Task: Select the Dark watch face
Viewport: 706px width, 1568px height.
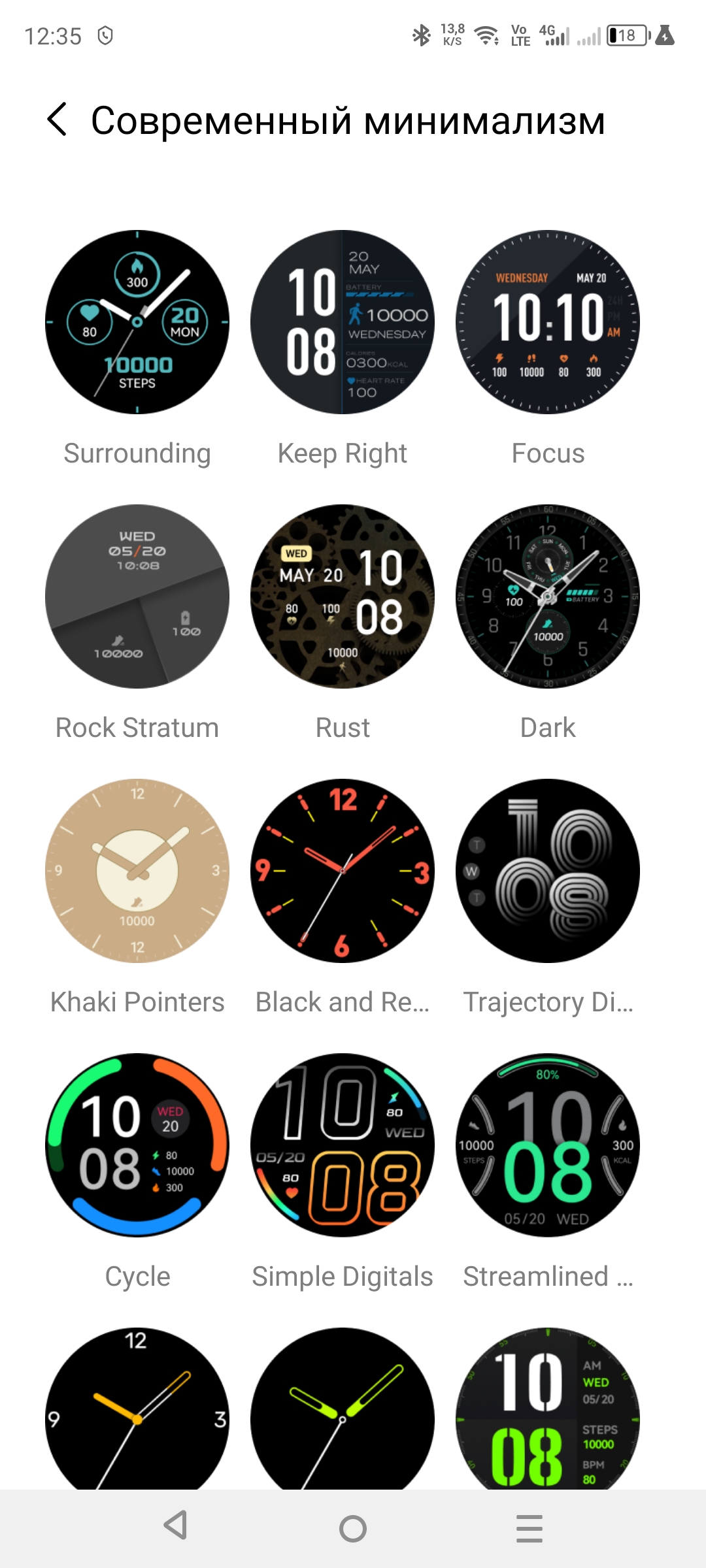Action: tap(548, 596)
